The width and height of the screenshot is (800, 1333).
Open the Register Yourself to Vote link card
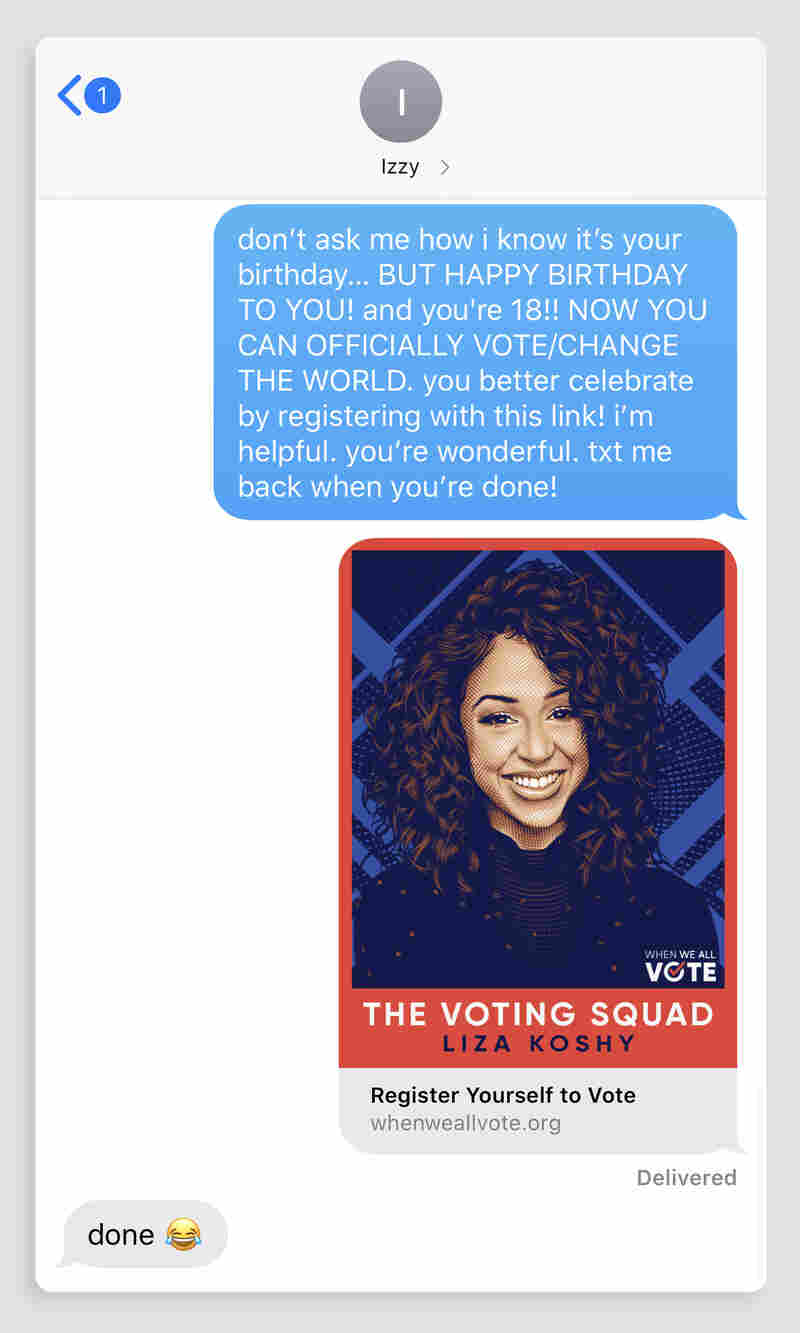click(x=538, y=1107)
